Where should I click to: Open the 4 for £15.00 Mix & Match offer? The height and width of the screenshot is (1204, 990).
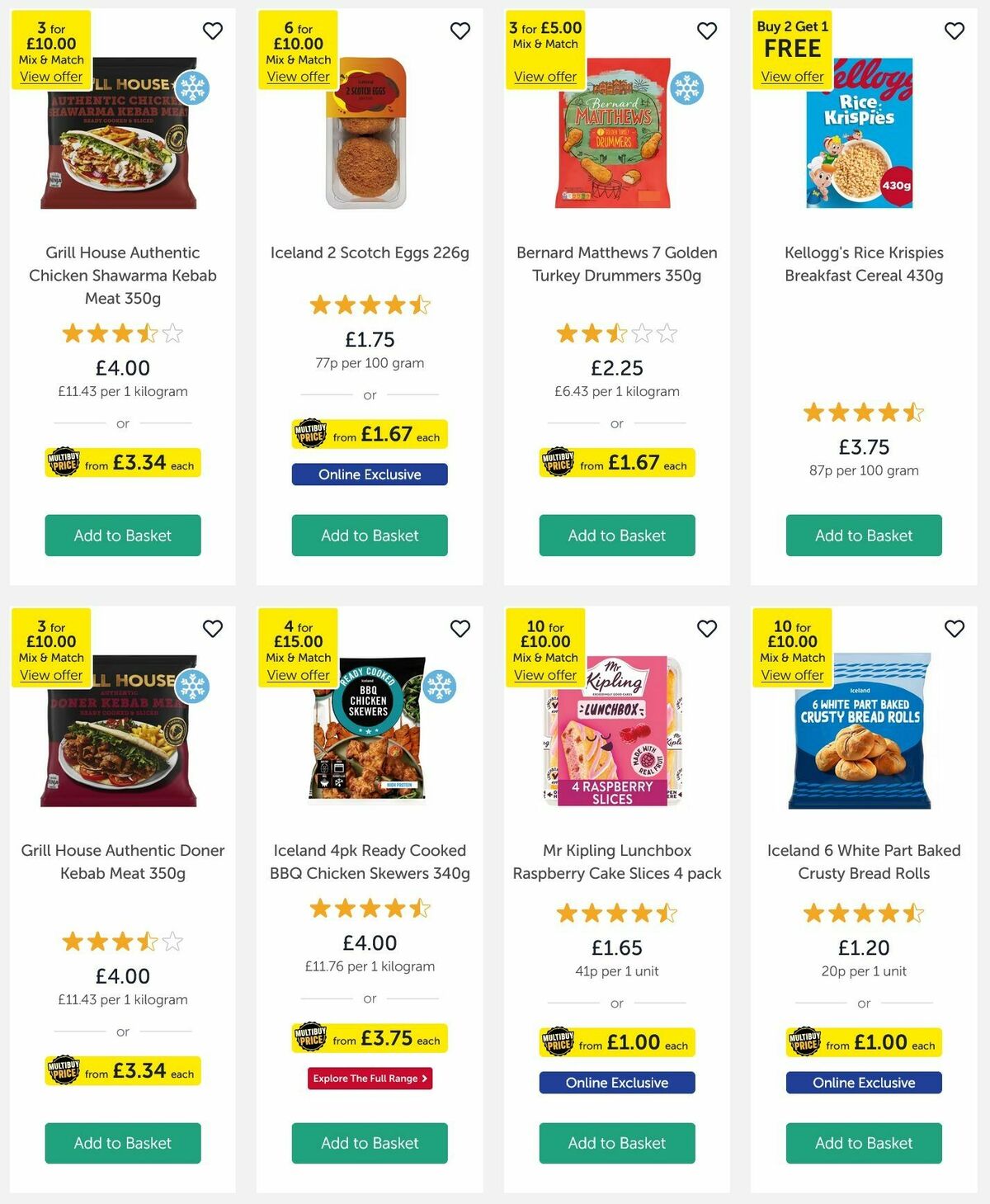(x=298, y=674)
